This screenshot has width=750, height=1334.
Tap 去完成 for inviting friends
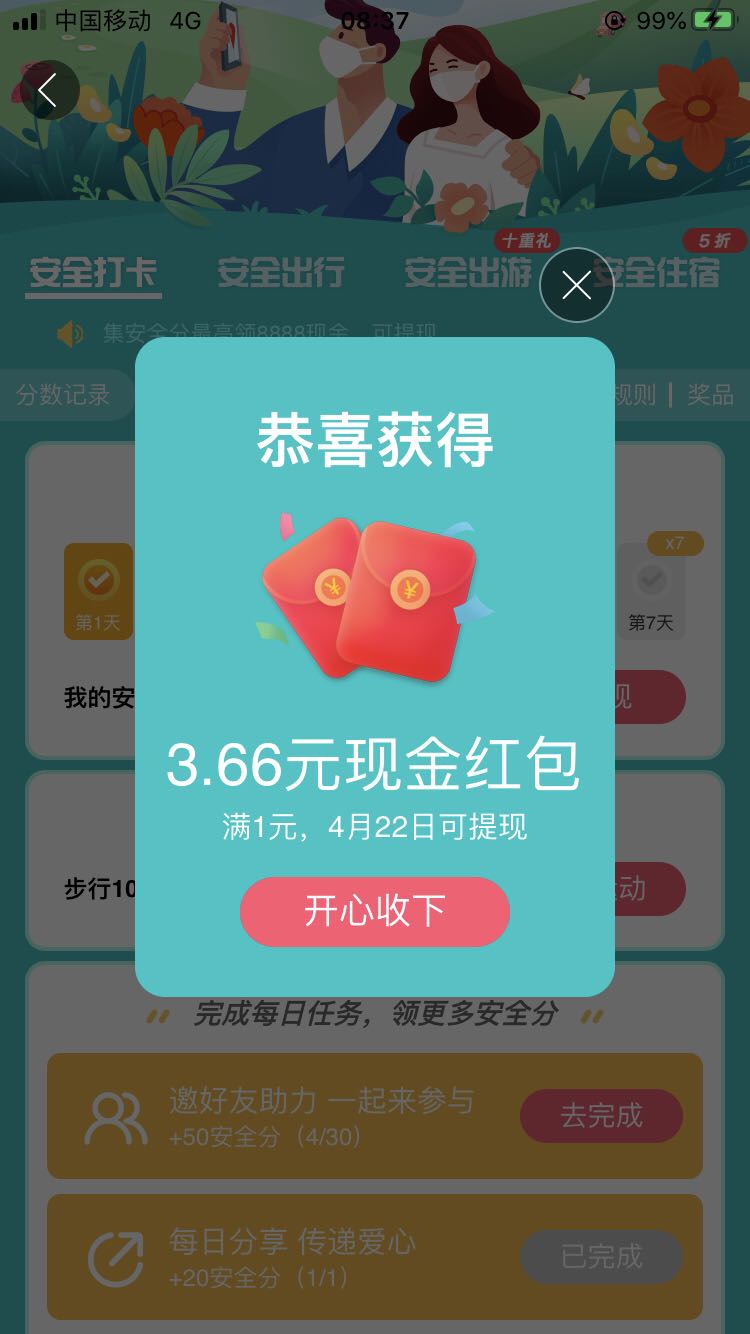pyautogui.click(x=601, y=1116)
